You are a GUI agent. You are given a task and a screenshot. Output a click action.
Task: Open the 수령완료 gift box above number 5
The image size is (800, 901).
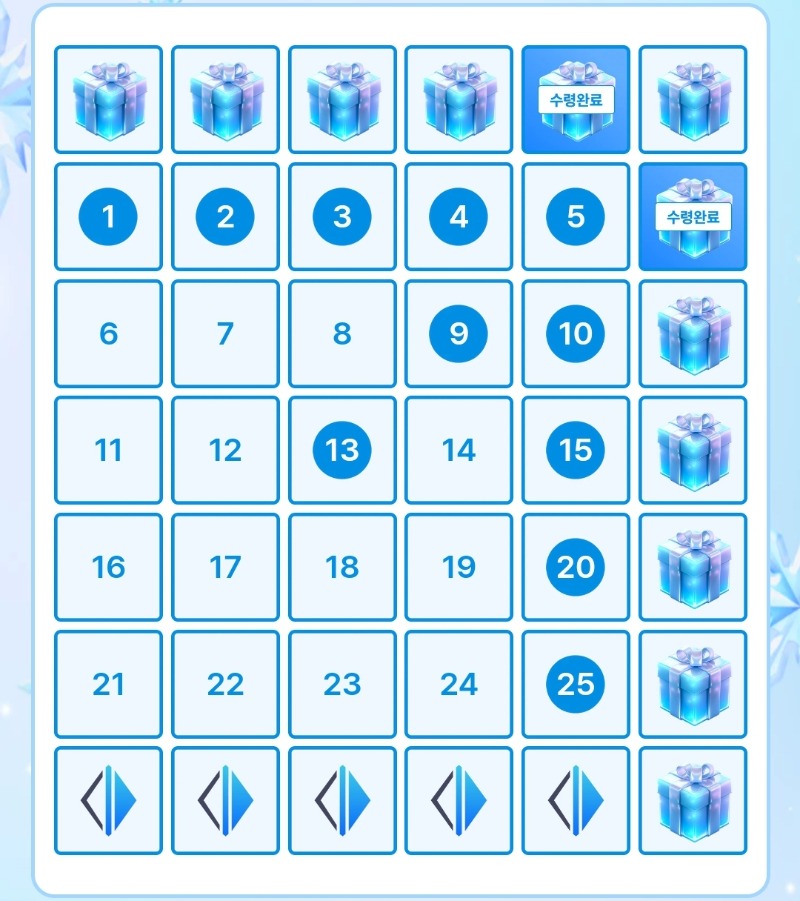pos(576,100)
